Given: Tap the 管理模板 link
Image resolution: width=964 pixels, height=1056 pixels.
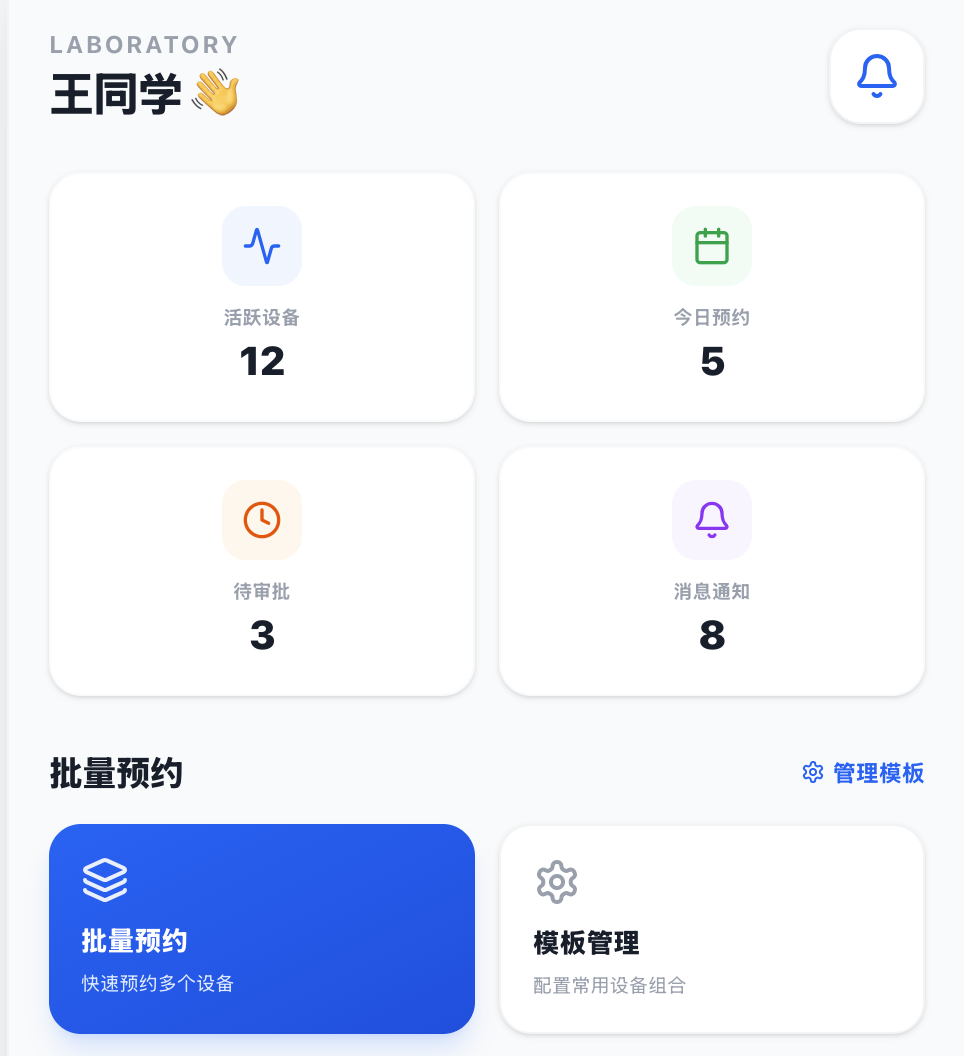Looking at the screenshot, I should pyautogui.click(x=863, y=773).
